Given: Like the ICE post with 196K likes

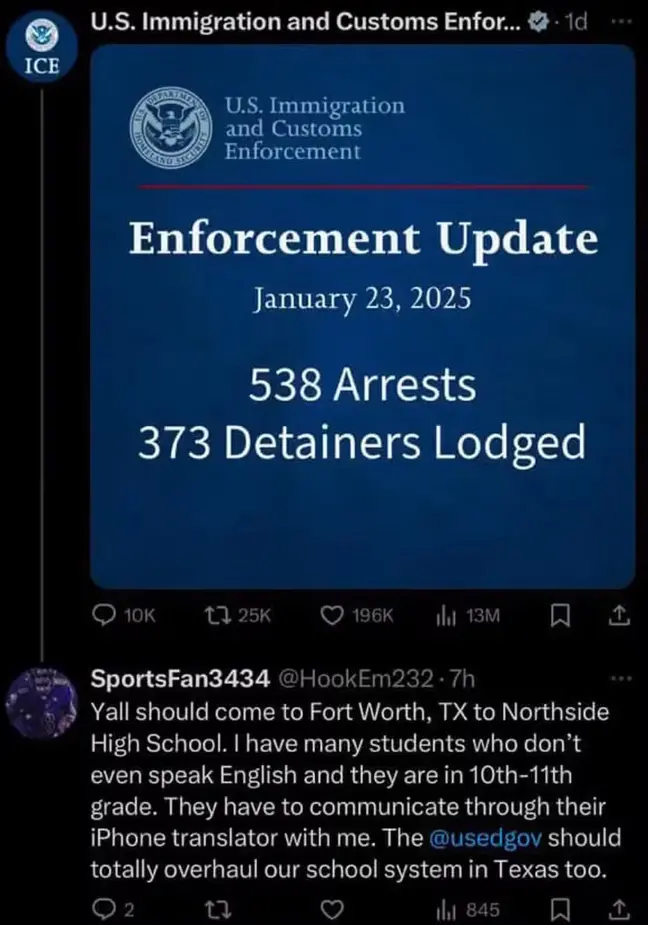Looking at the screenshot, I should click(x=333, y=616).
